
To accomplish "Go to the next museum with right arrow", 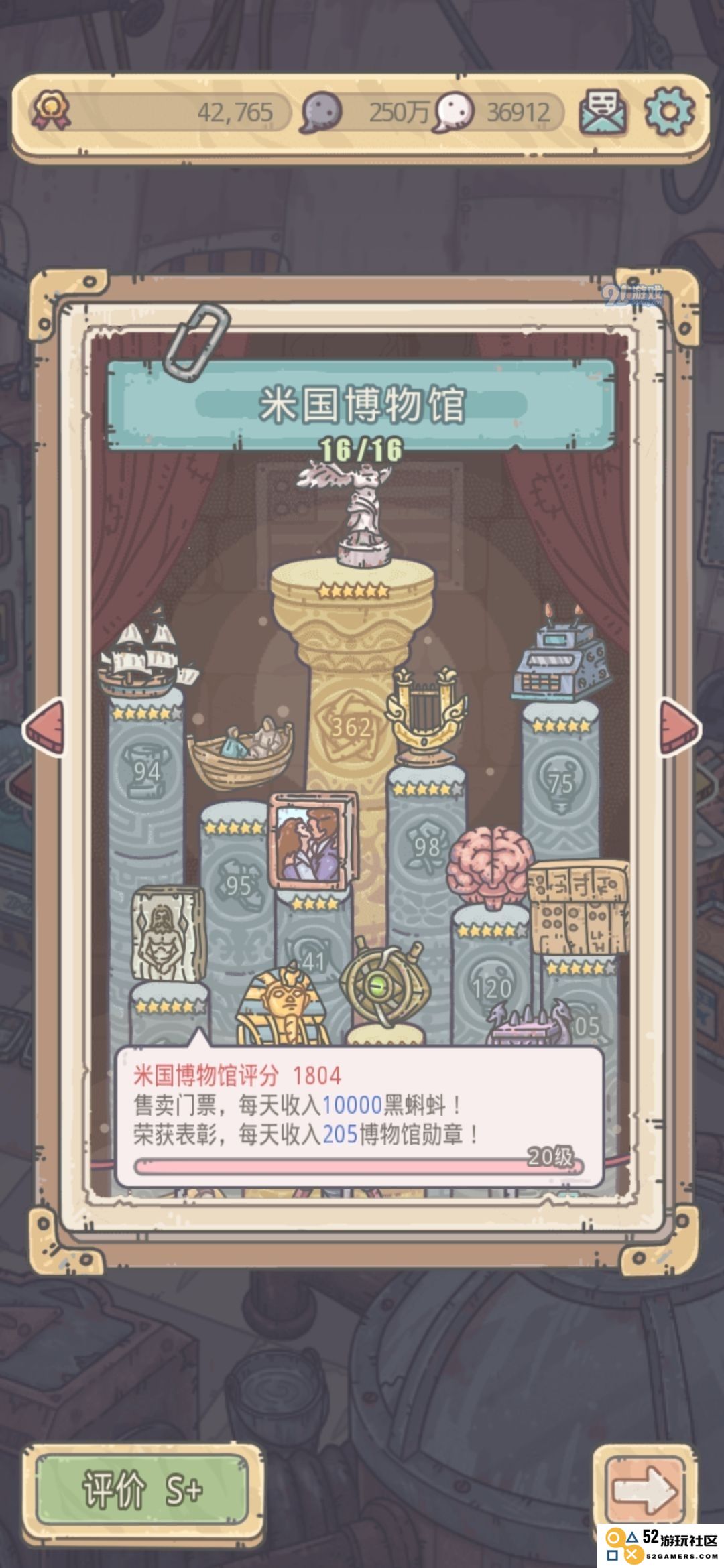I will pos(679,727).
